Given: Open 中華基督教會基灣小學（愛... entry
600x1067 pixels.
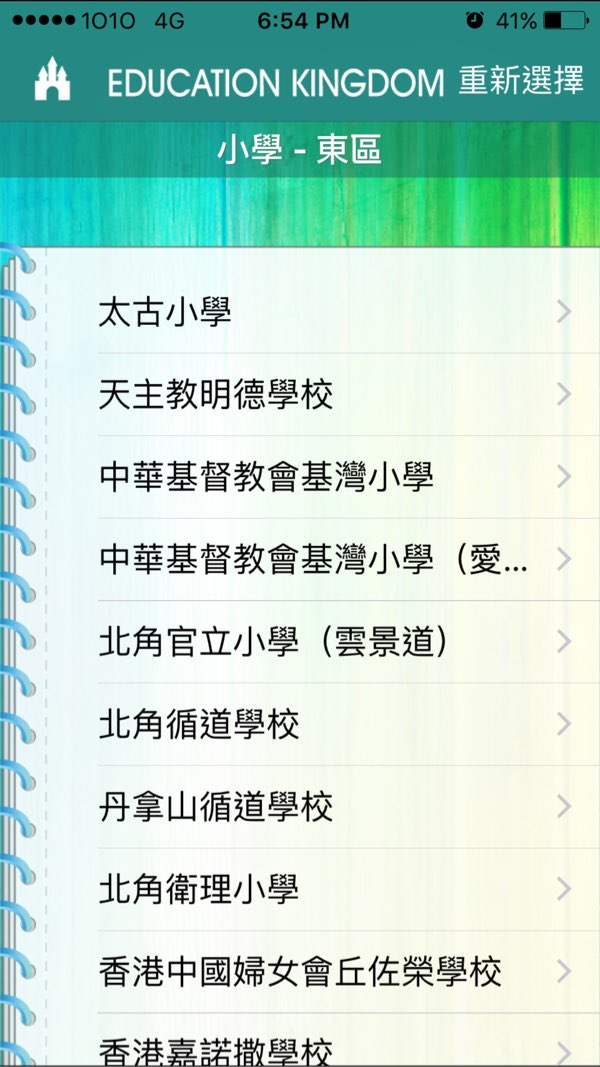Looking at the screenshot, I should pos(330,559).
